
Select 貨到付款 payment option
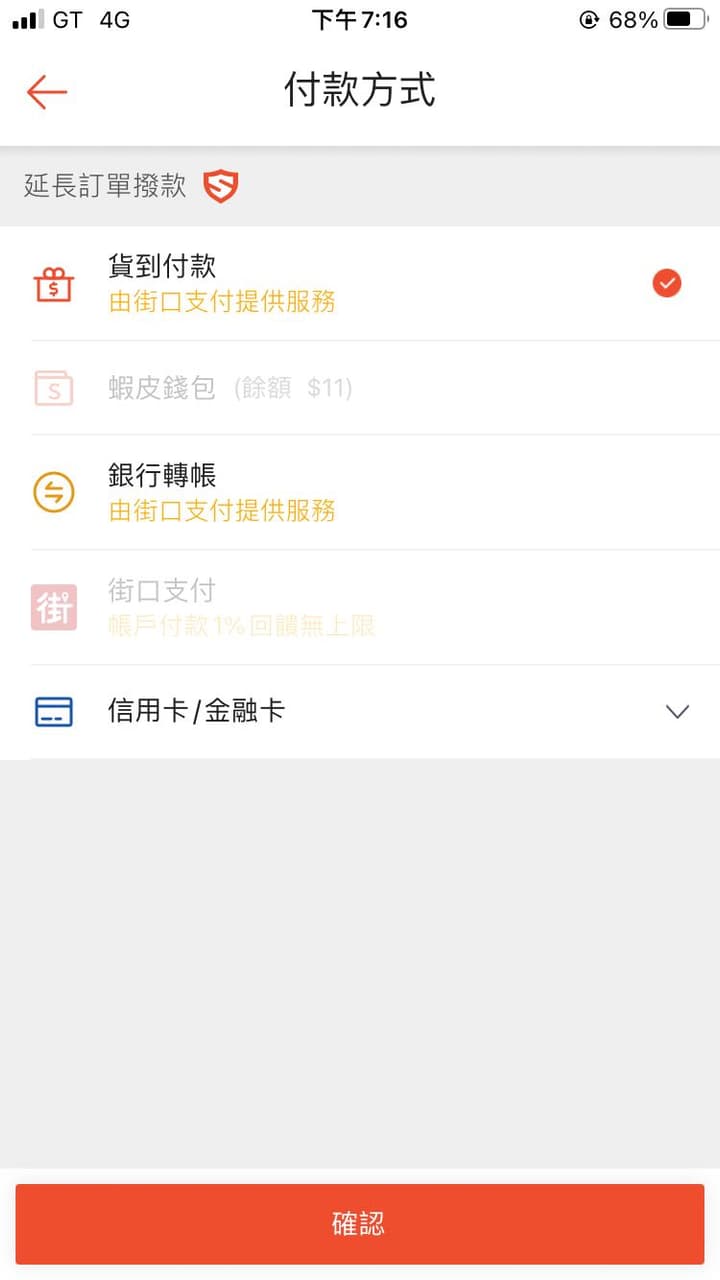click(x=360, y=284)
